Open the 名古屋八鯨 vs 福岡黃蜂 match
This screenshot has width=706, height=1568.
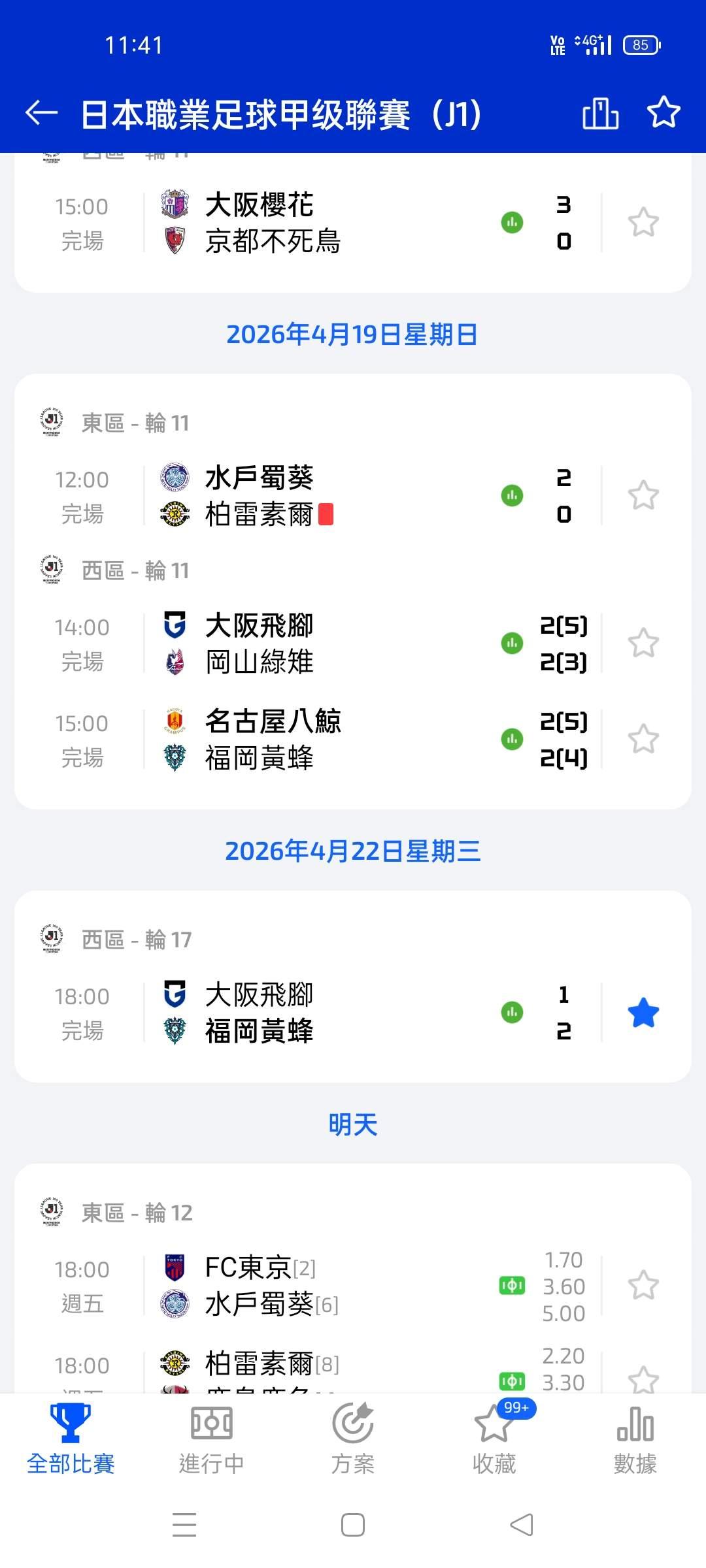pyautogui.click(x=314, y=740)
